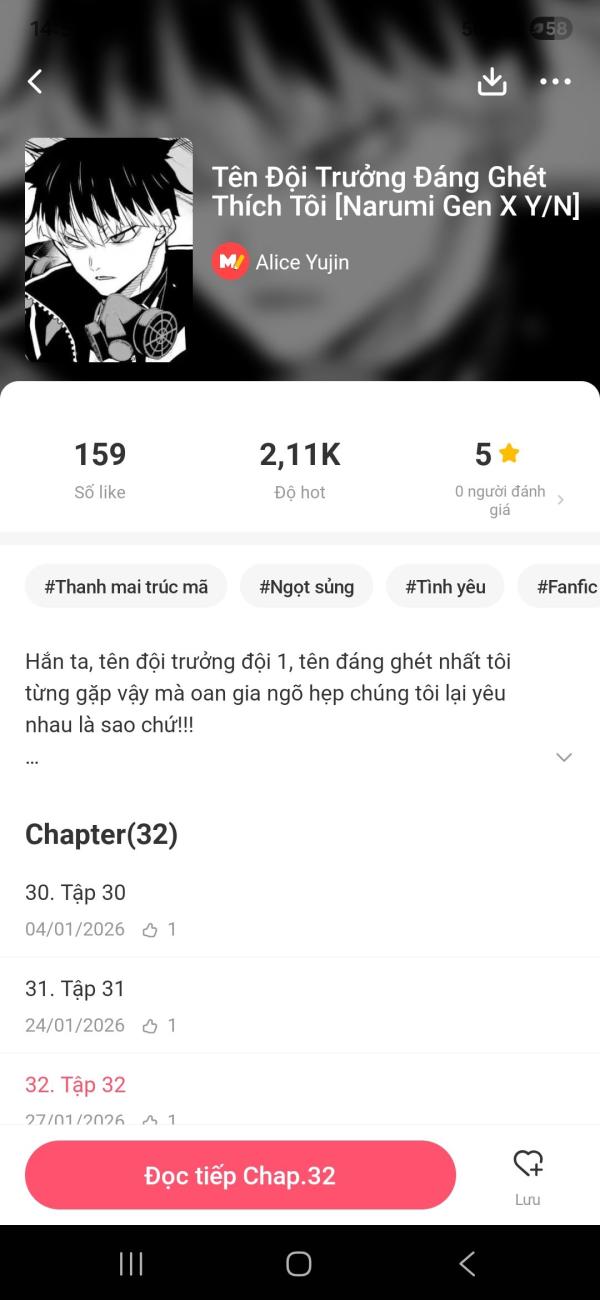
Task: View the story cover image
Action: point(109,250)
